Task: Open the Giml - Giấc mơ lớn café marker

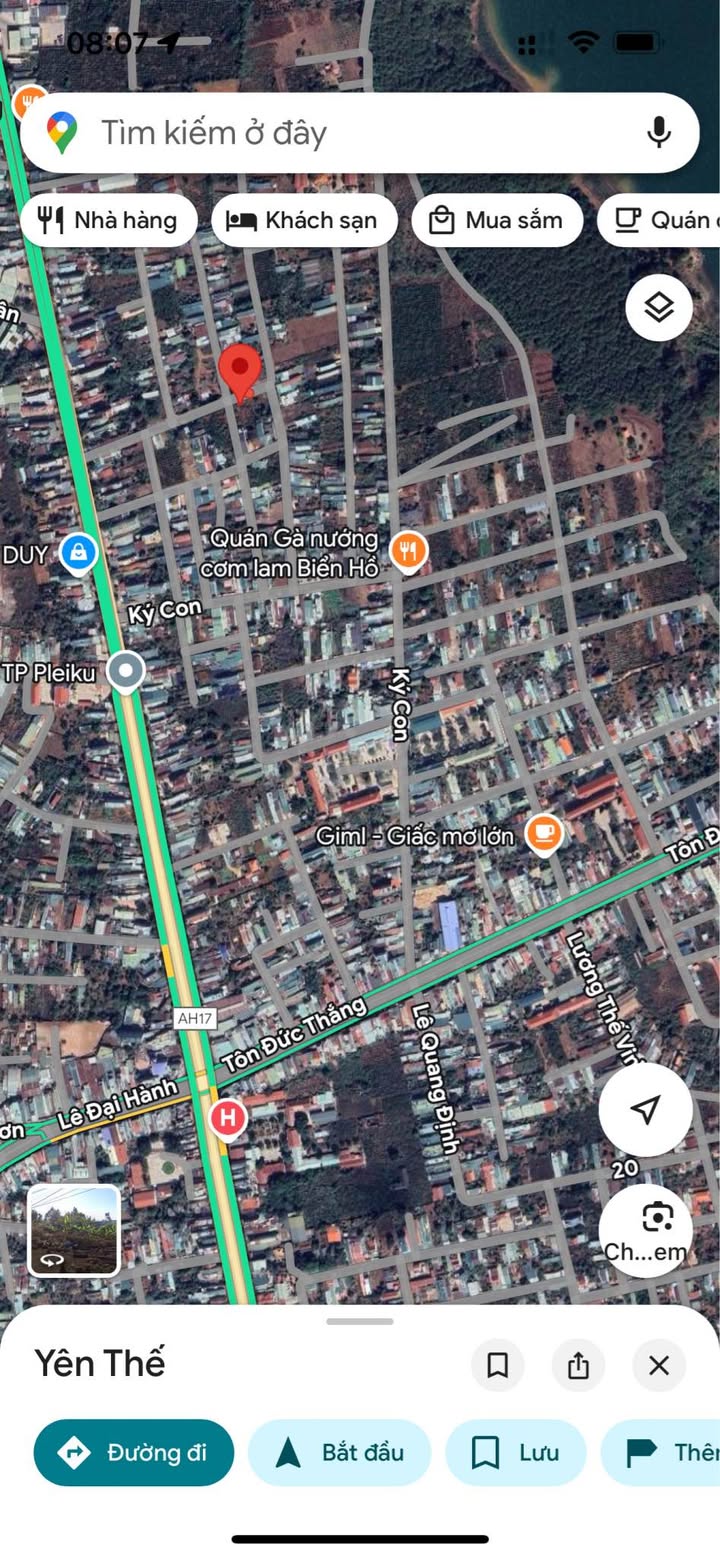Action: 543,834
